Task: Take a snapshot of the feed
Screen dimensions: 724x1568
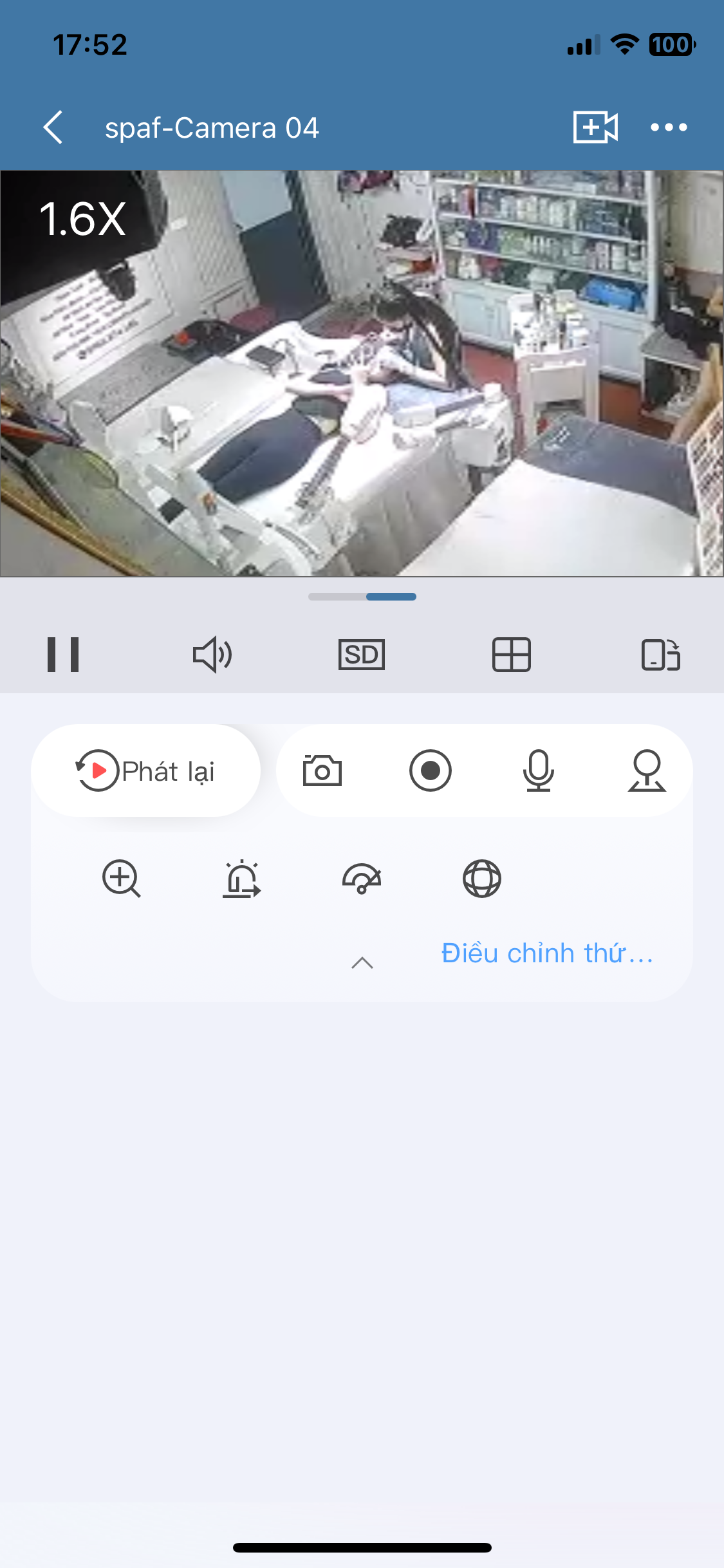Action: pyautogui.click(x=322, y=770)
